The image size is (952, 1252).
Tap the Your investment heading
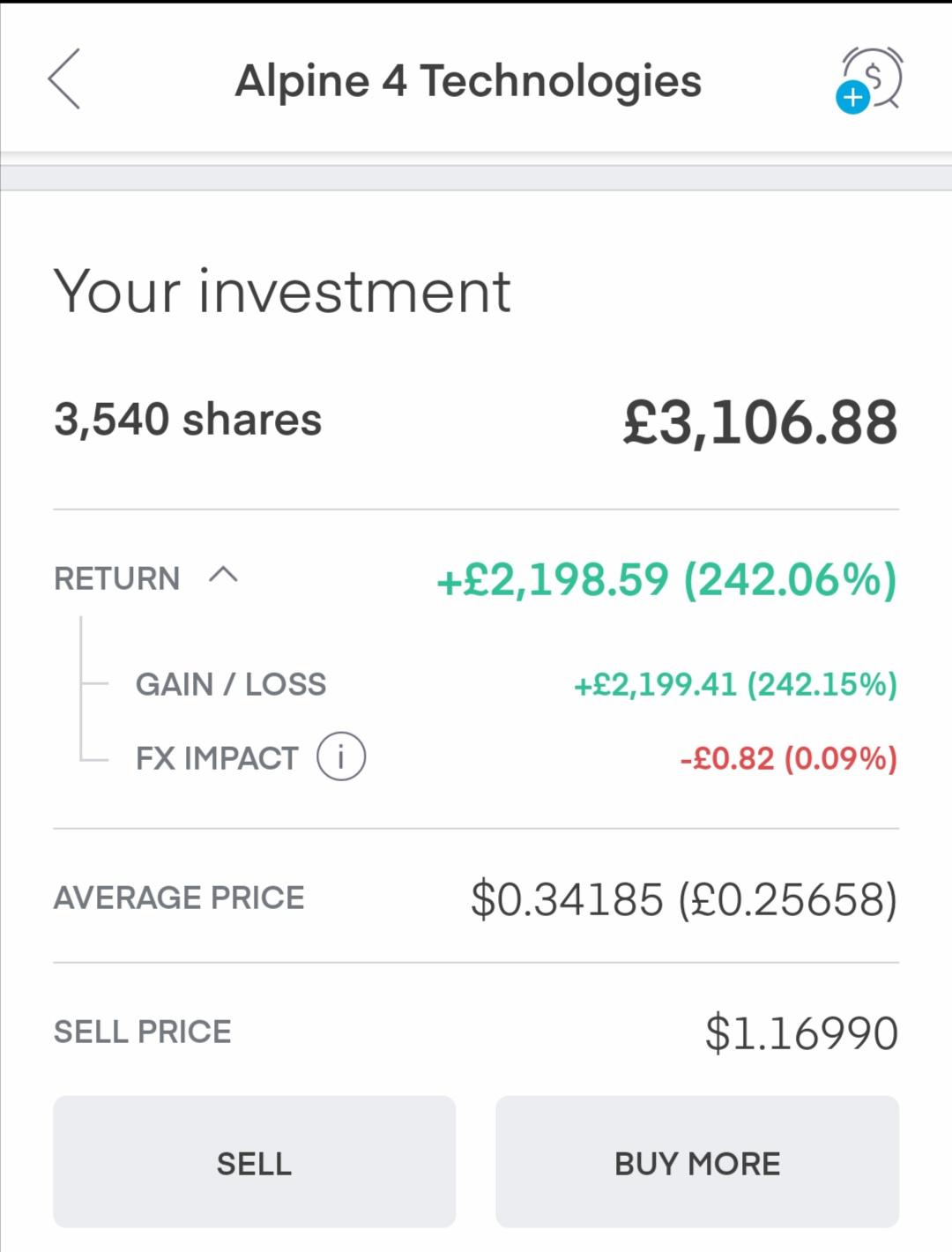click(x=282, y=291)
